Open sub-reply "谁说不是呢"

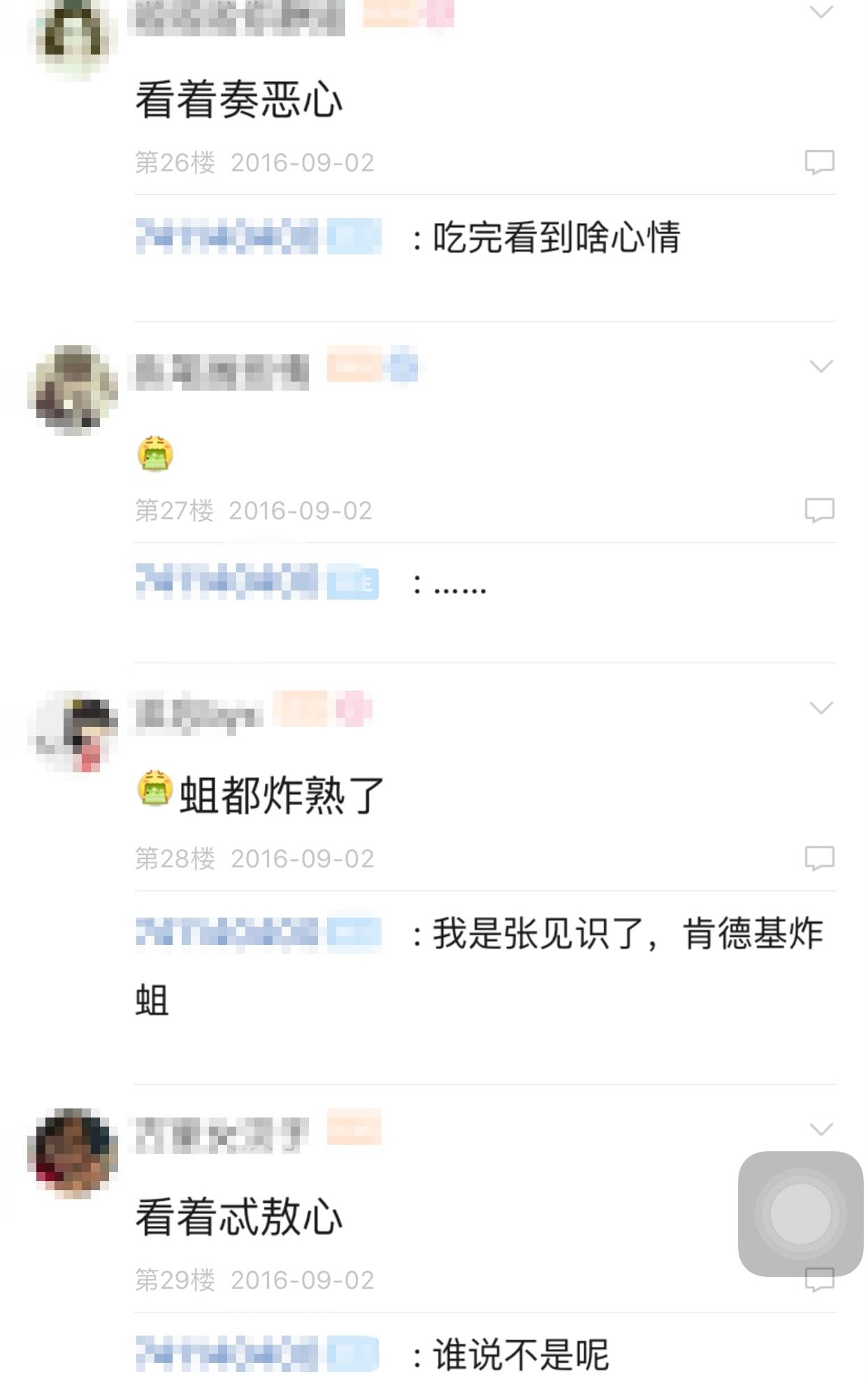[x=520, y=1354]
